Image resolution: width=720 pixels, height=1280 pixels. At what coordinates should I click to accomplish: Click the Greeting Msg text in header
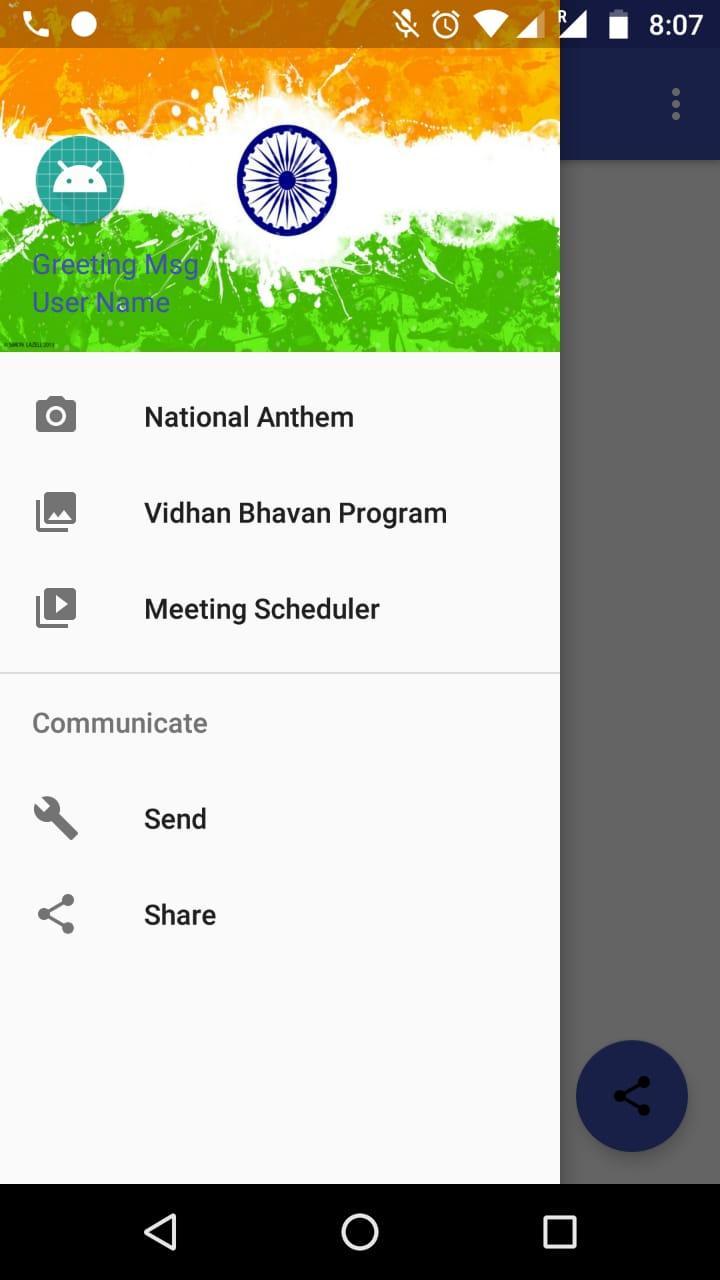(115, 264)
